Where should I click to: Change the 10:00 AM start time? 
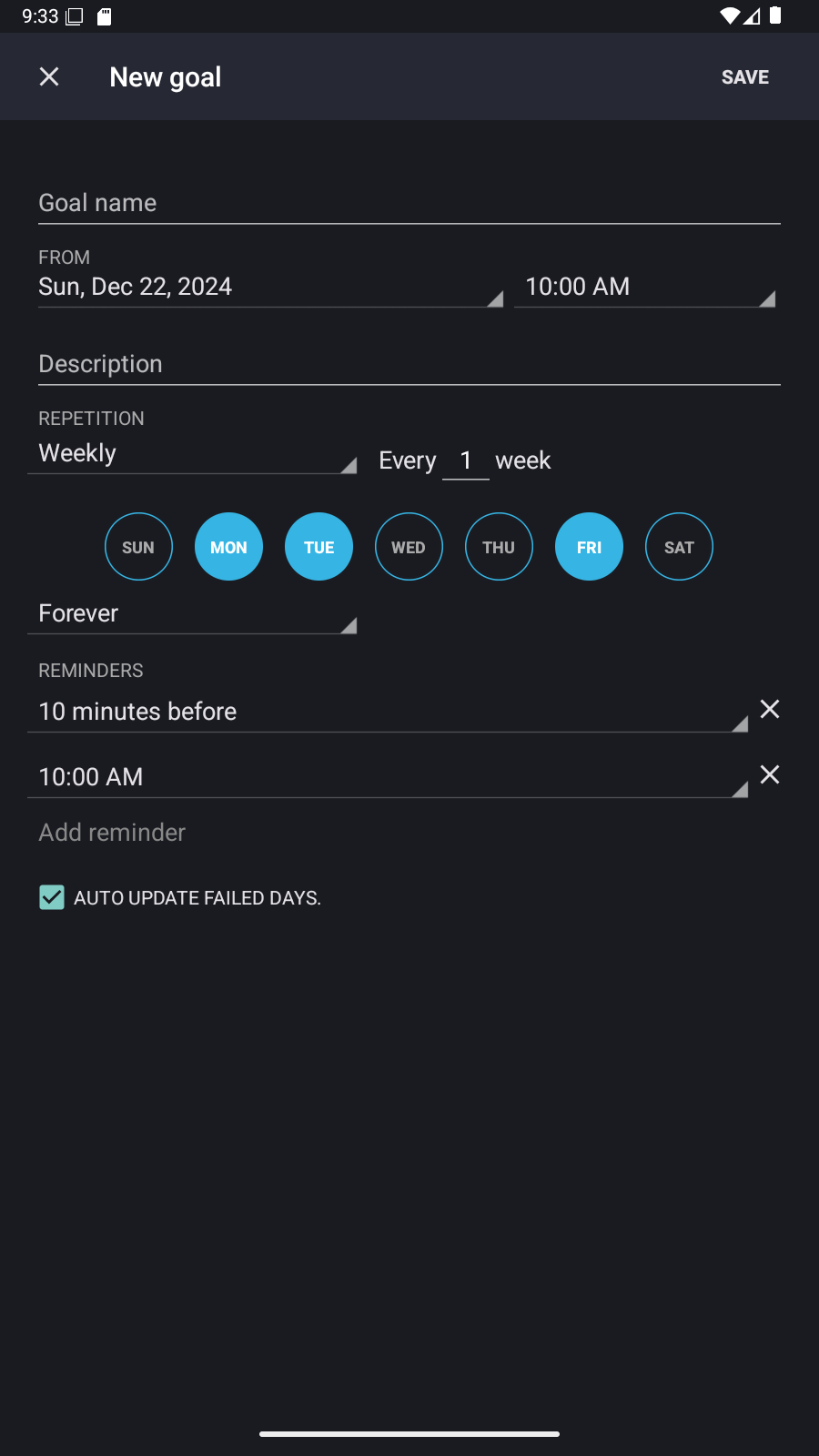click(645, 287)
